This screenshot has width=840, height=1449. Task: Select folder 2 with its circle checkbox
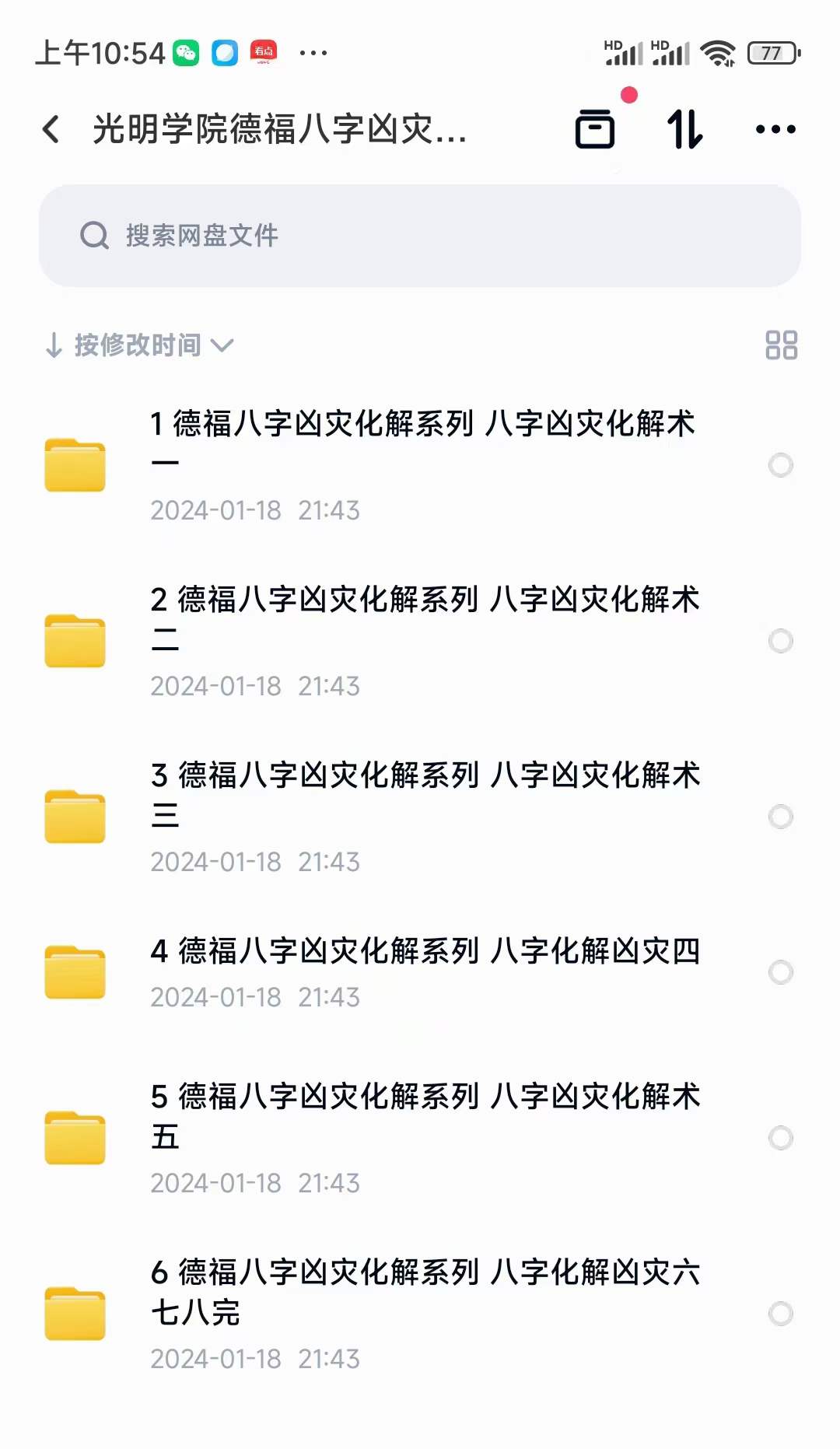pos(780,641)
